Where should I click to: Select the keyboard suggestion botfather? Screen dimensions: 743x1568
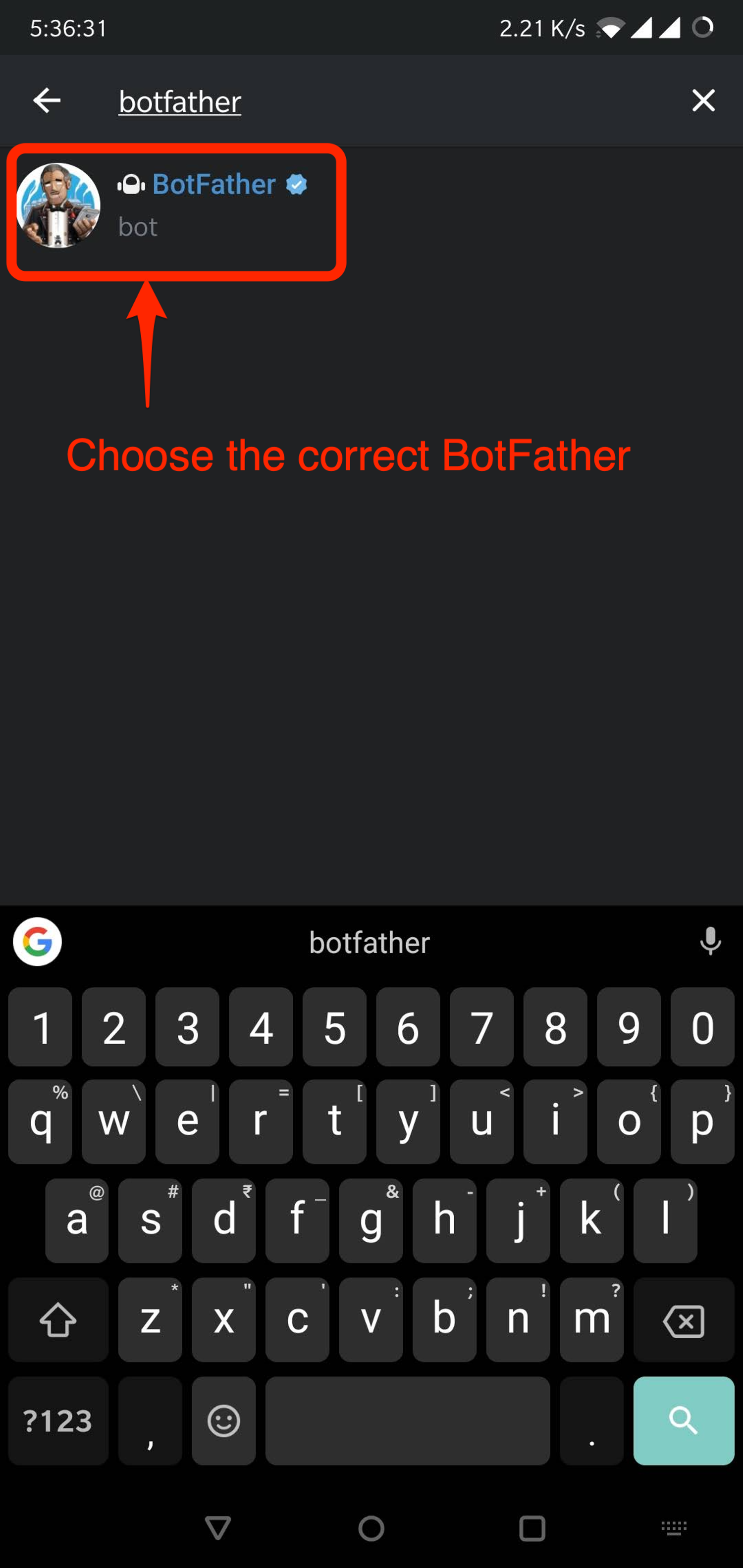tap(370, 943)
